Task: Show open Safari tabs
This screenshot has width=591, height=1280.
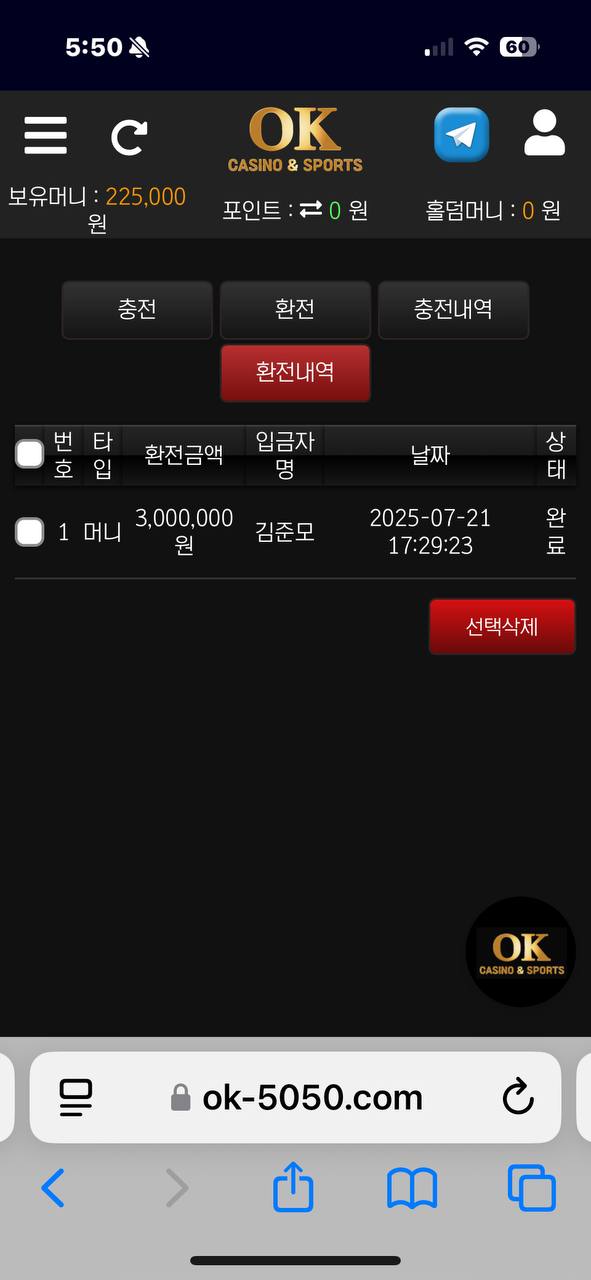Action: [x=531, y=1188]
